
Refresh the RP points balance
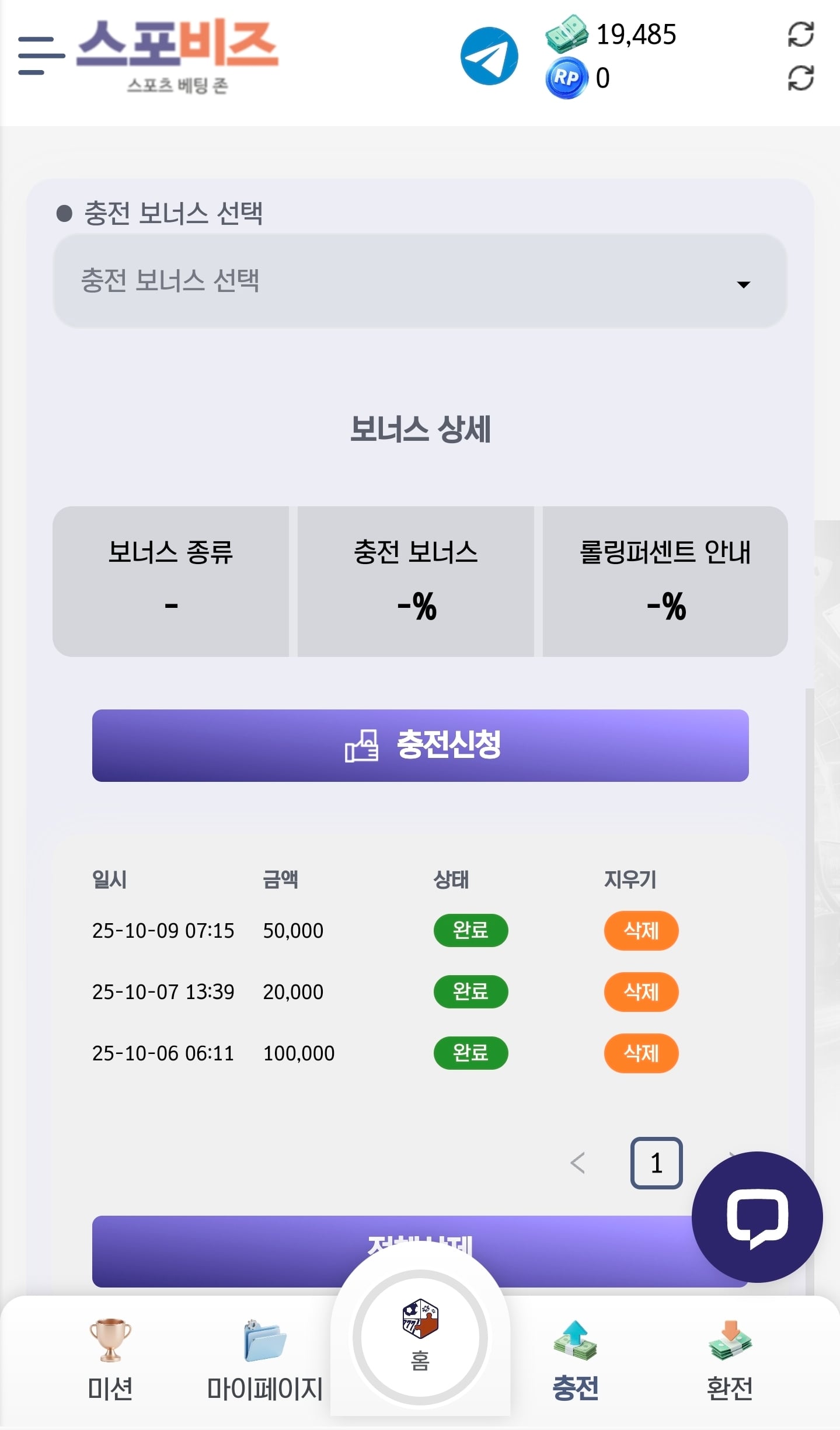[x=800, y=78]
